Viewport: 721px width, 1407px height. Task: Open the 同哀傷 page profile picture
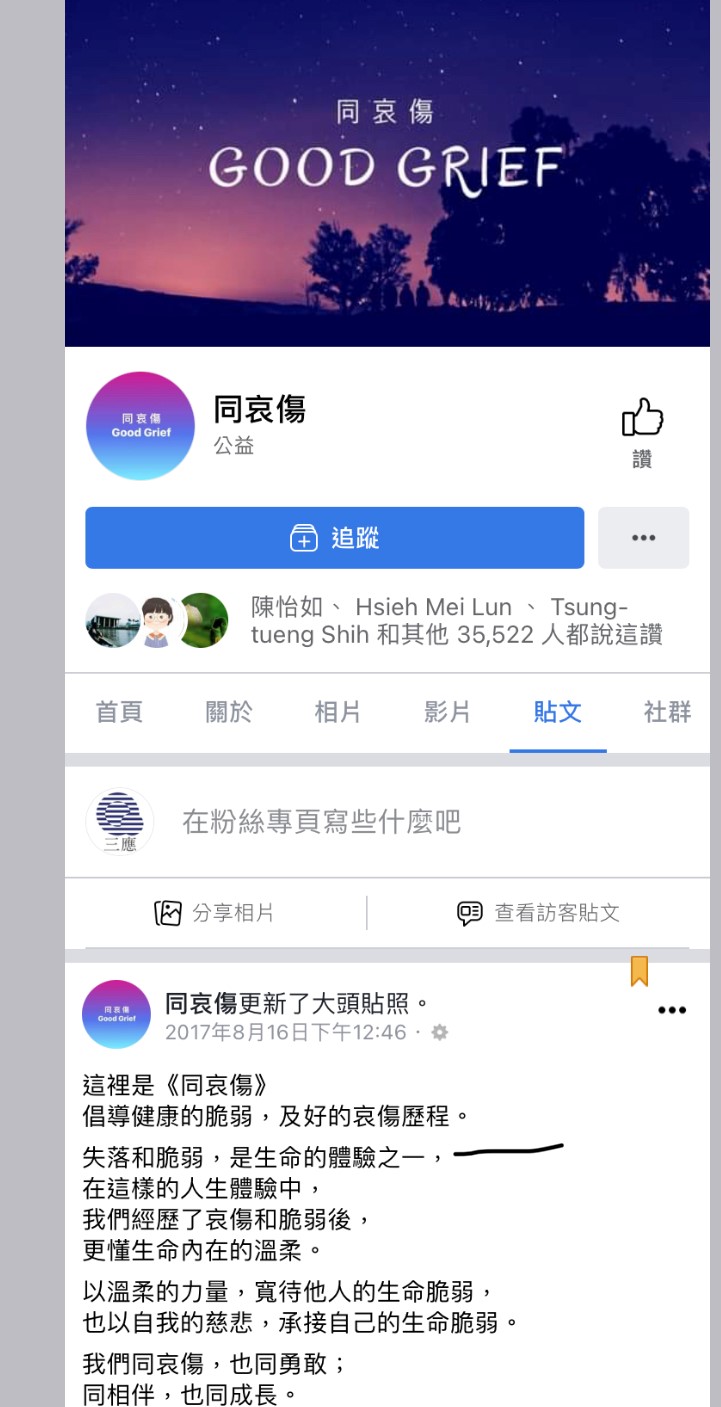[140, 426]
